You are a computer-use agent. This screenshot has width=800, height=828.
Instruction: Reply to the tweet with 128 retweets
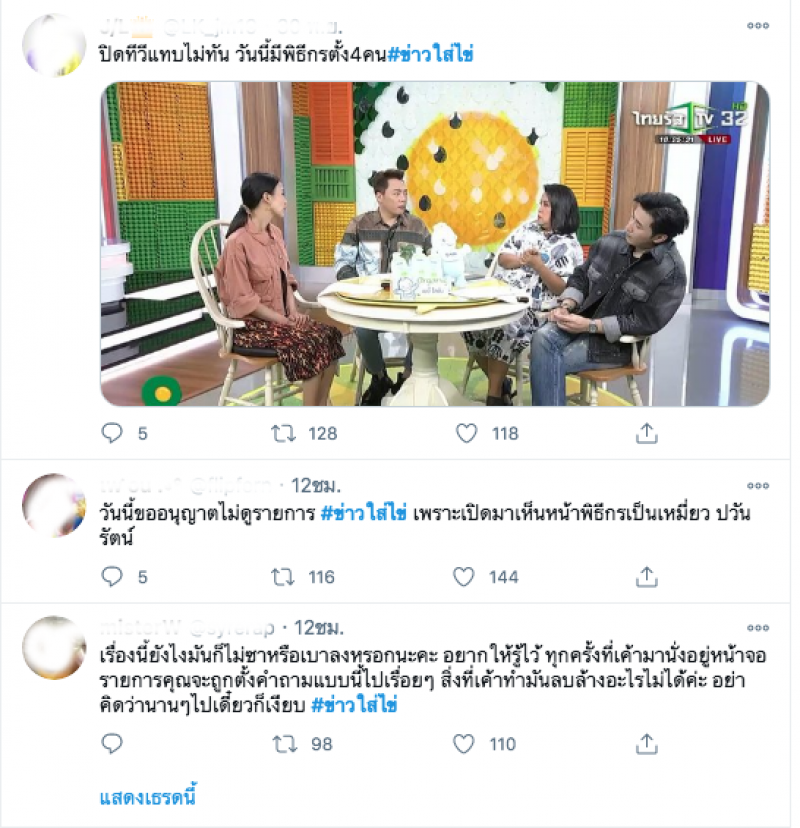113,433
